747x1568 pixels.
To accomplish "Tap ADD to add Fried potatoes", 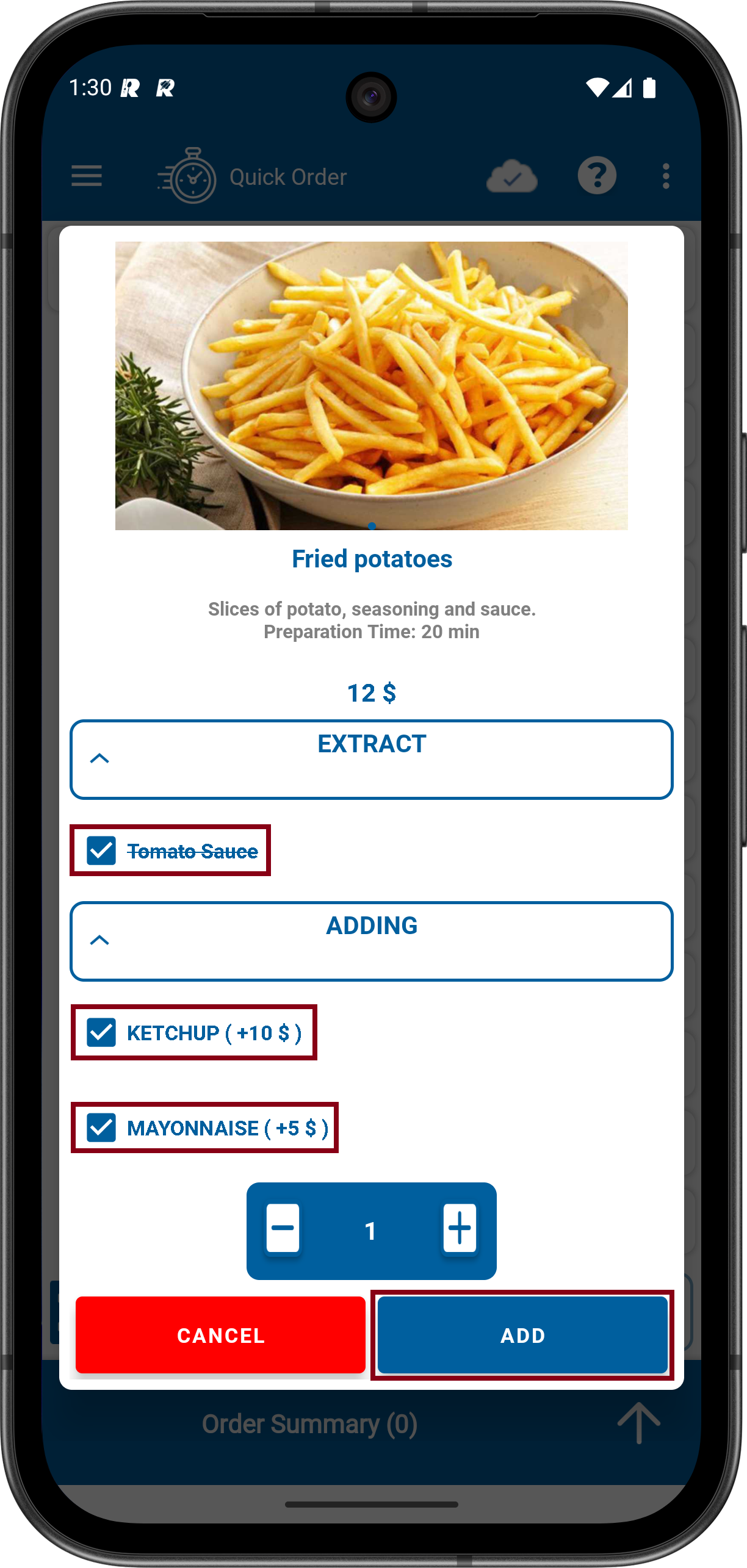I will pyautogui.click(x=522, y=1335).
